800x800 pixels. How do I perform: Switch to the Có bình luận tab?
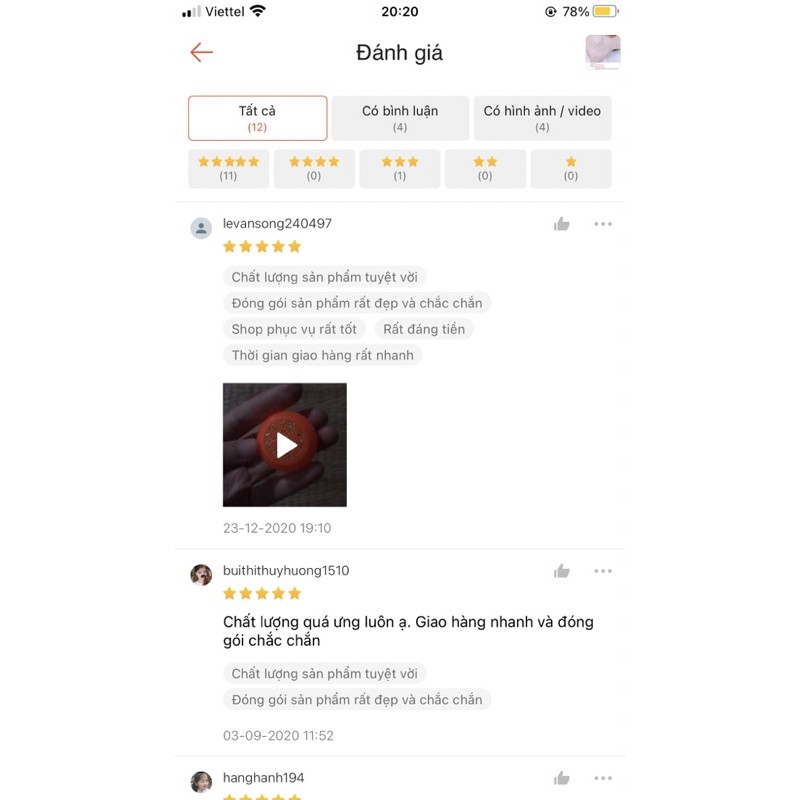point(400,118)
